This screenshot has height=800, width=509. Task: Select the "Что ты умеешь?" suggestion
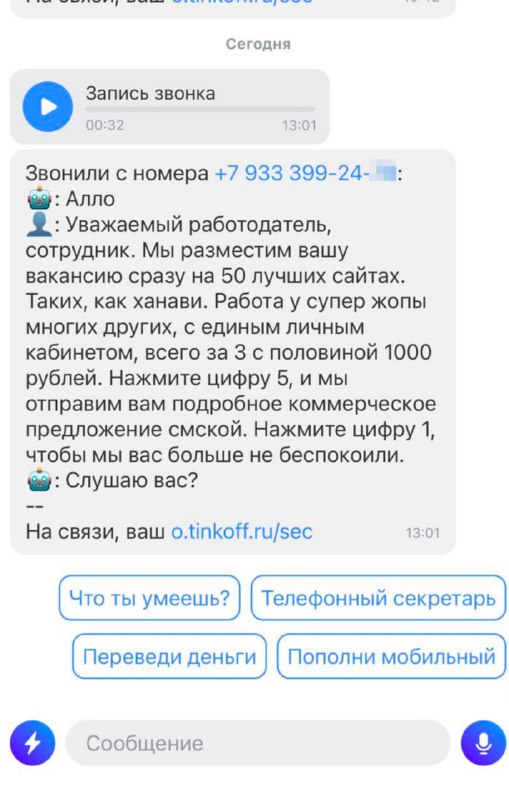pyautogui.click(x=149, y=597)
